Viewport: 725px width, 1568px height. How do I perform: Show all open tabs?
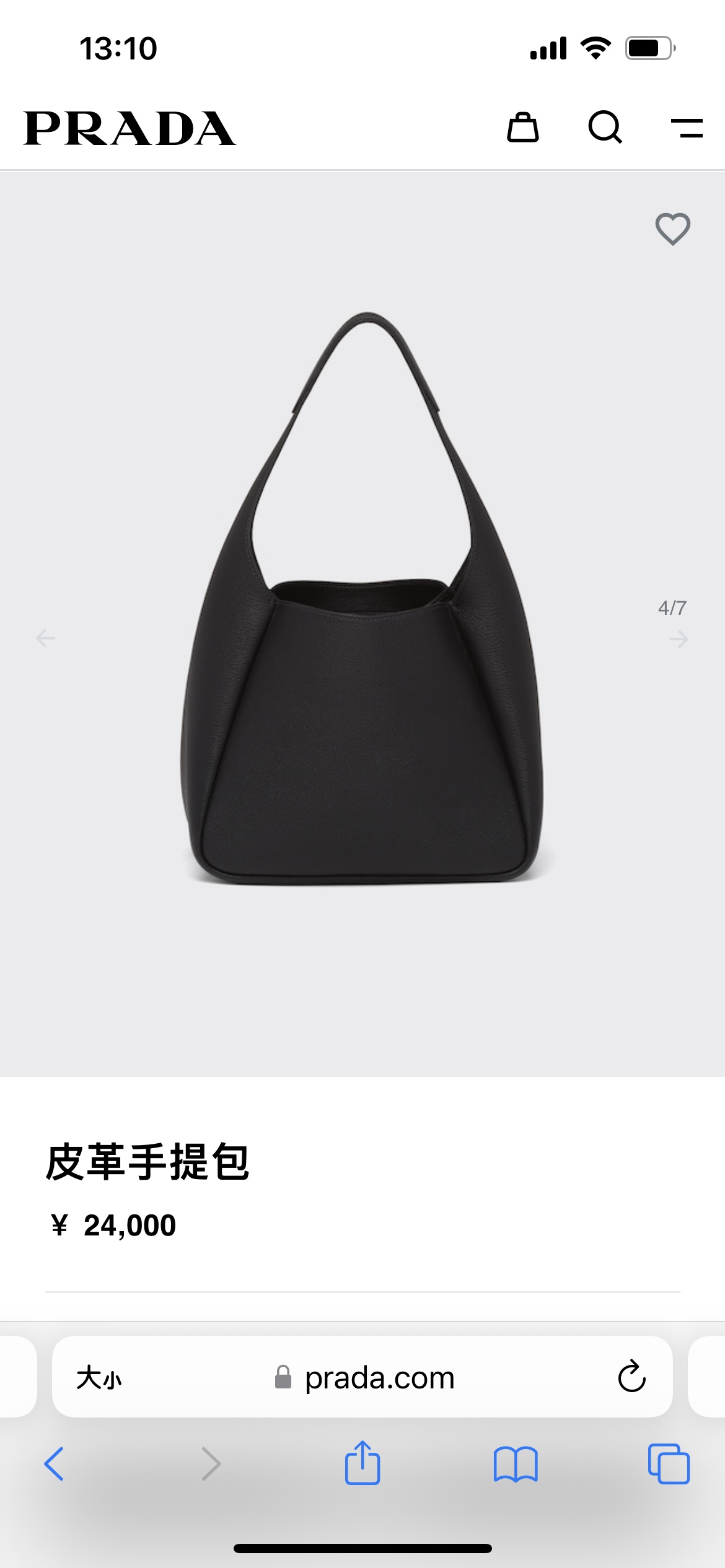669,1464
